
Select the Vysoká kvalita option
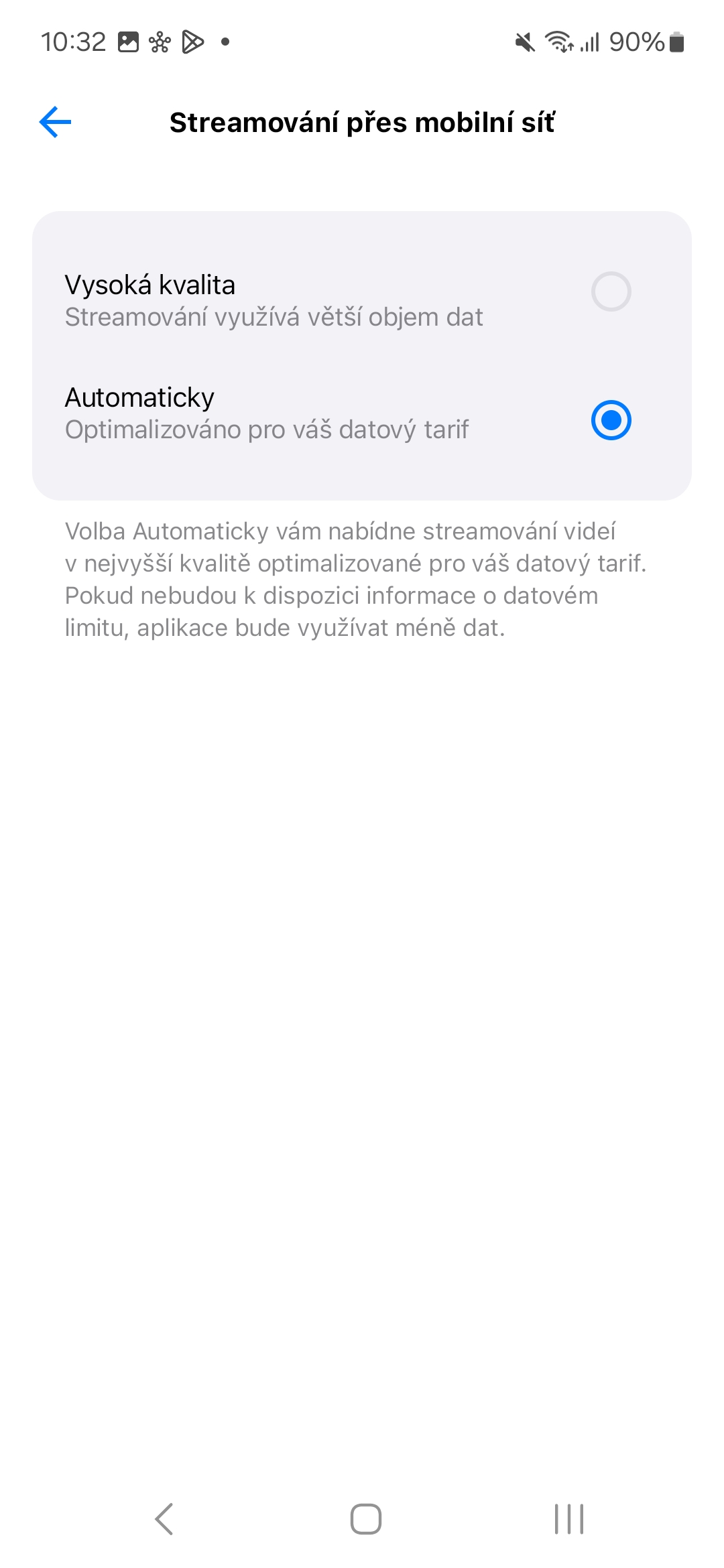(x=362, y=300)
